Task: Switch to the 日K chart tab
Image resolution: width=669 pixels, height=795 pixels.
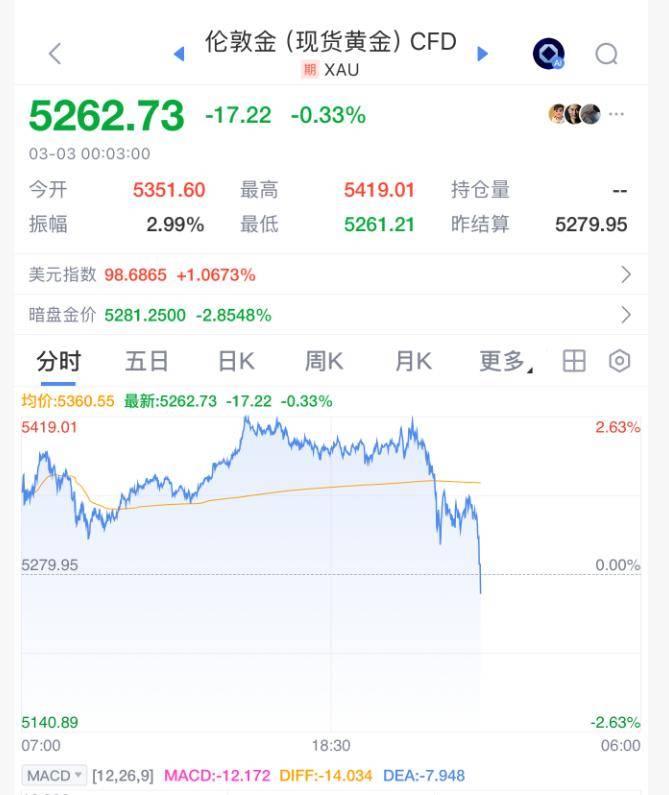Action: (236, 361)
